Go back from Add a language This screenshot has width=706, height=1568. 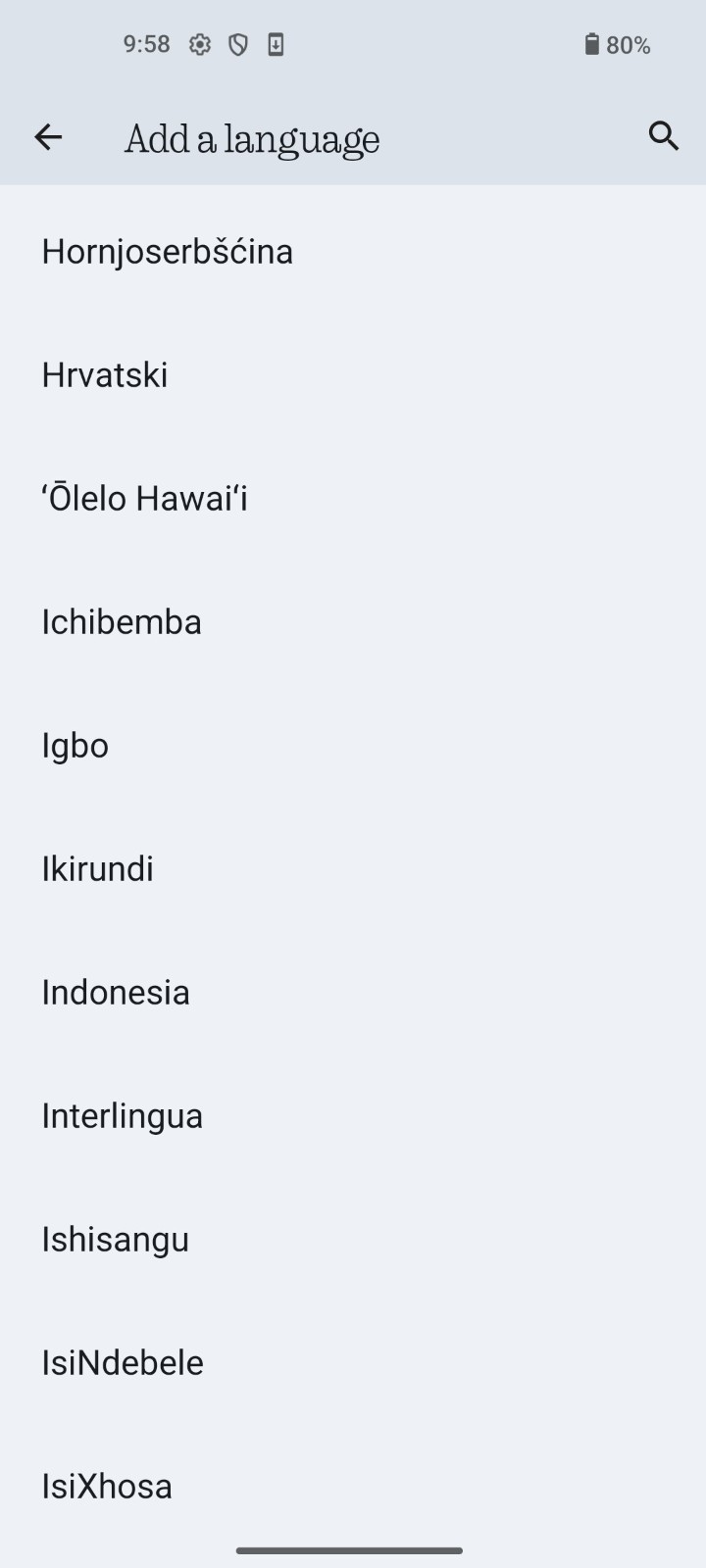pyautogui.click(x=48, y=137)
